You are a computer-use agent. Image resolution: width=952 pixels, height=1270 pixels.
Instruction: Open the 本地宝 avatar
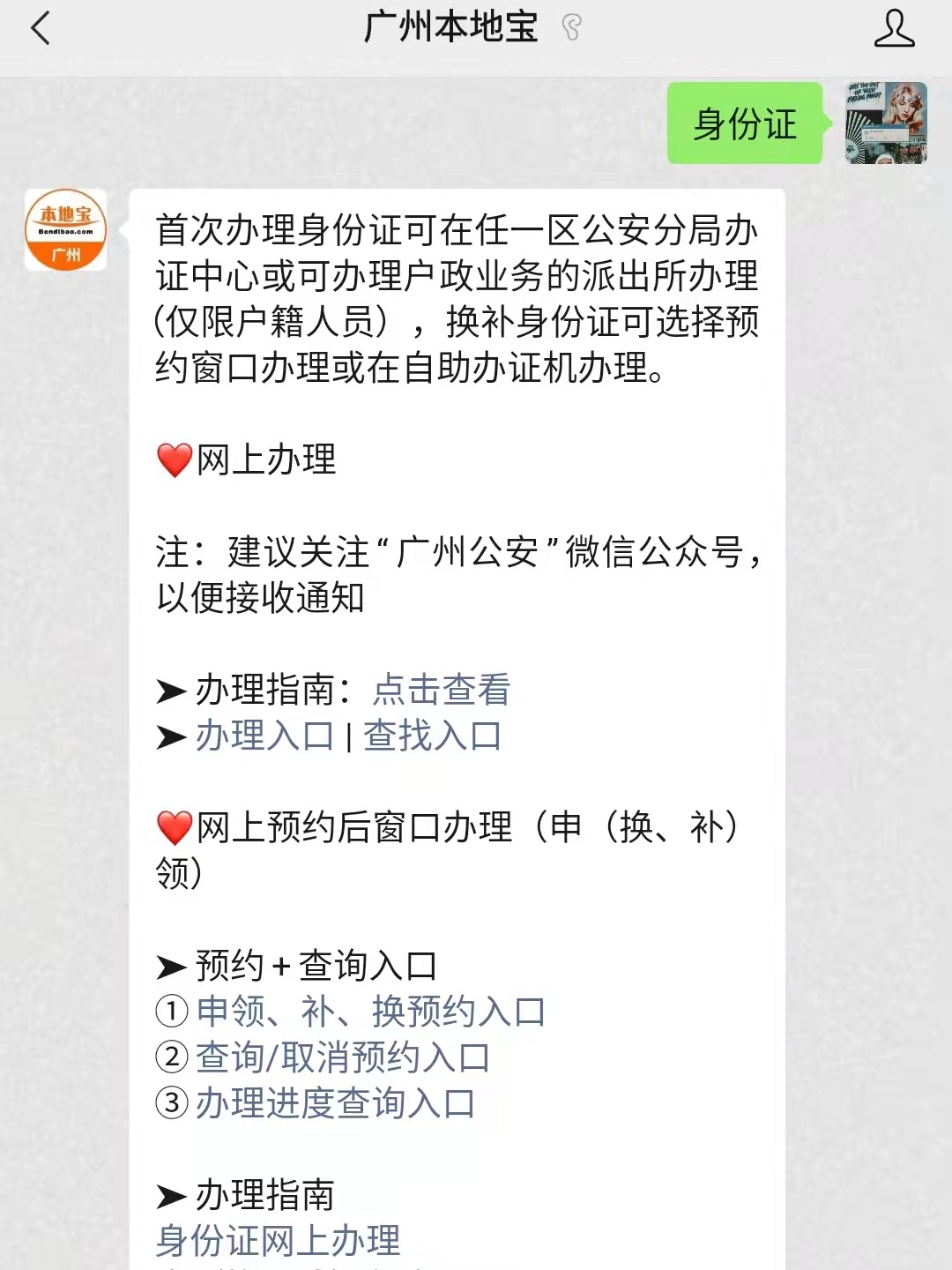[x=65, y=230]
